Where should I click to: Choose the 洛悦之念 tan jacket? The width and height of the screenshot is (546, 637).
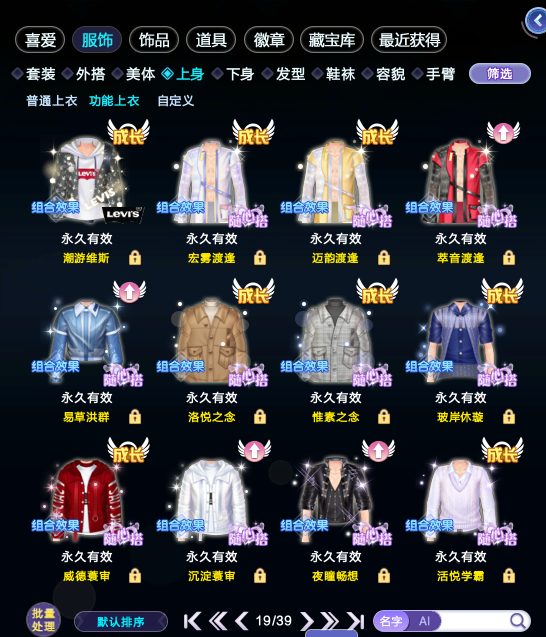pos(212,339)
